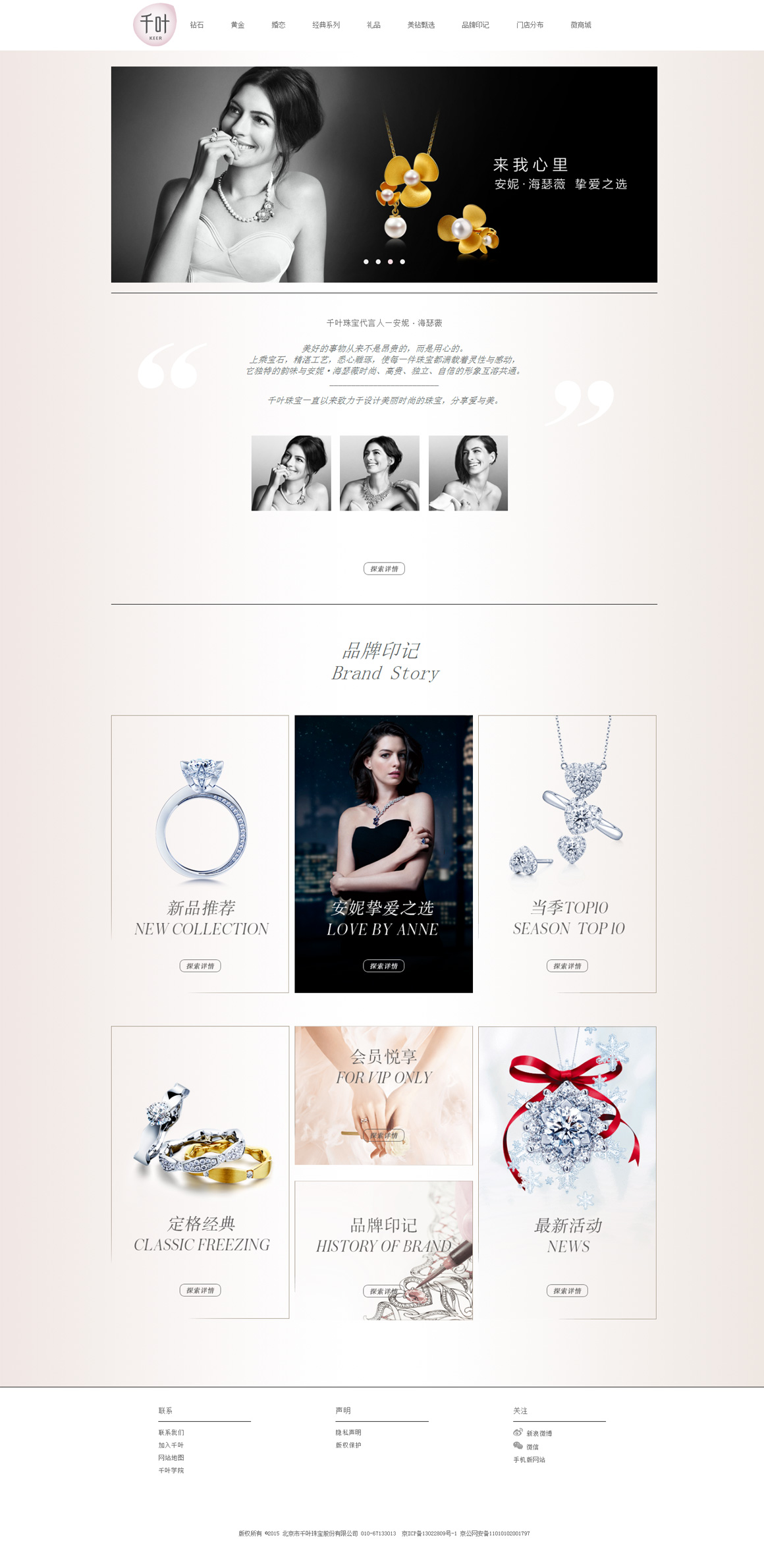The image size is (764, 1568).
Task: Tap 探索详情 under 当季TOP10
Action: 567,966
